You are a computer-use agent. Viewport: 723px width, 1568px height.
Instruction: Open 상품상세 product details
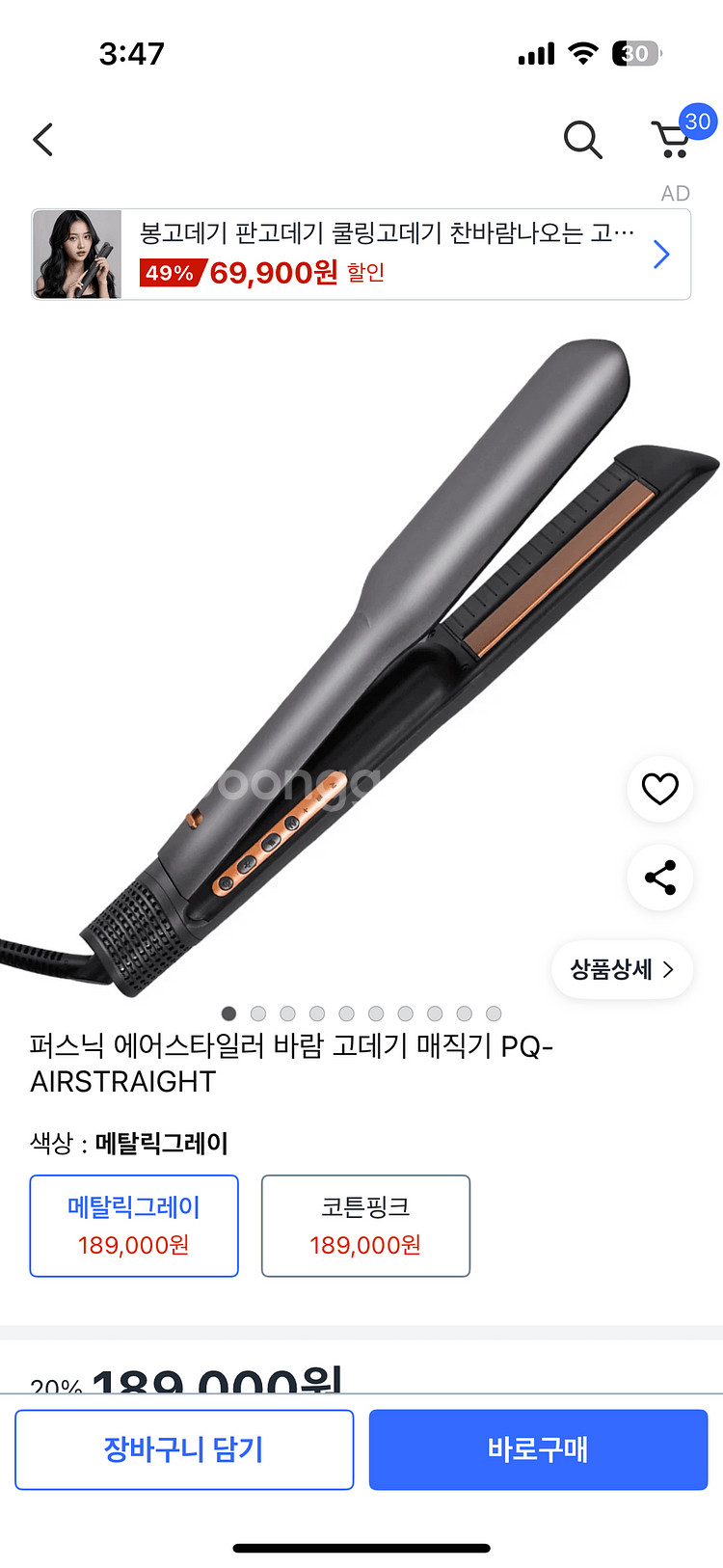click(x=622, y=969)
